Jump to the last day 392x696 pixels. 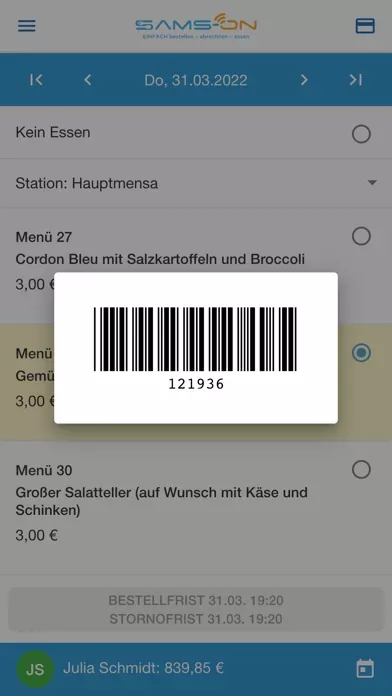tap(356, 80)
